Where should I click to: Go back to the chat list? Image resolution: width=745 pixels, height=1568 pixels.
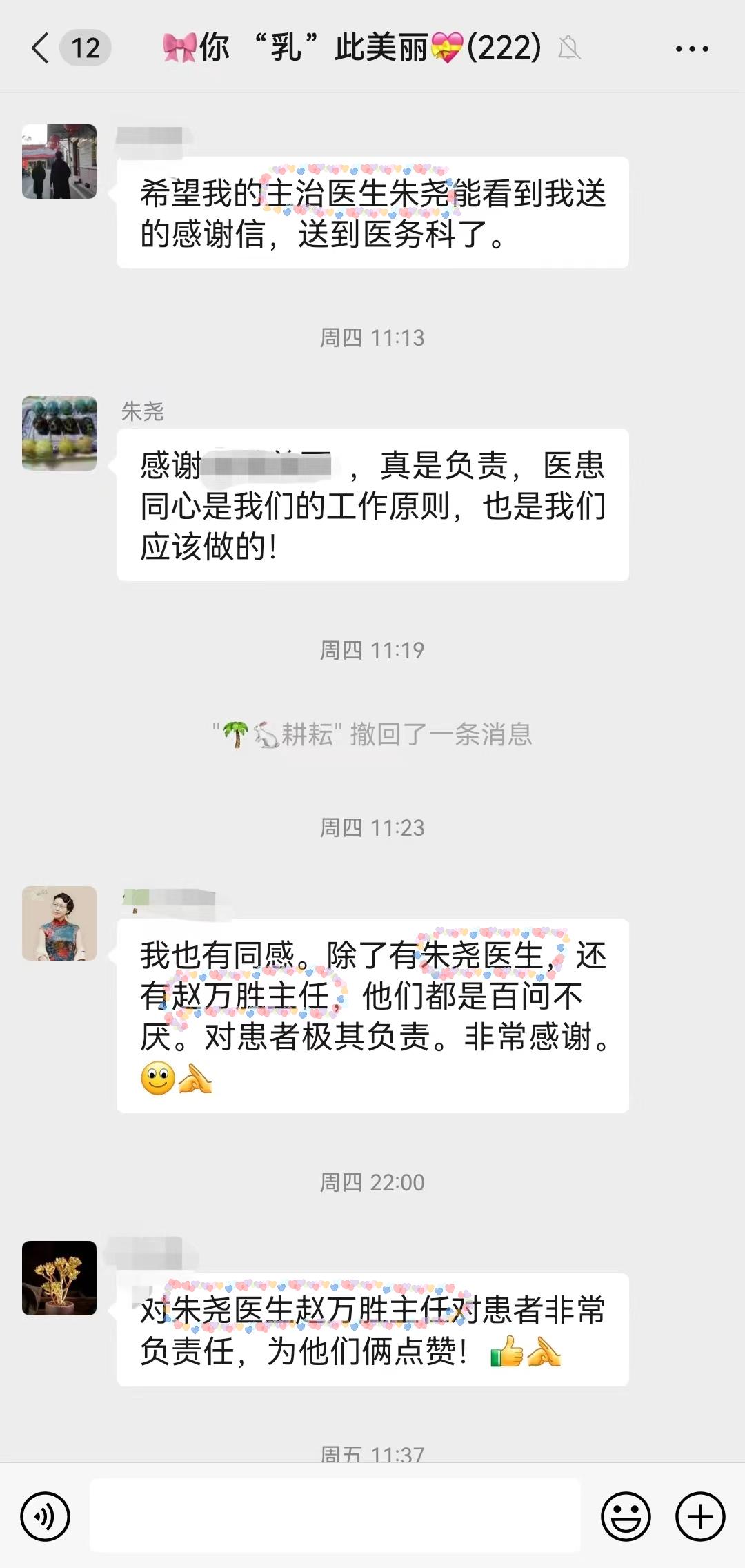[x=41, y=48]
